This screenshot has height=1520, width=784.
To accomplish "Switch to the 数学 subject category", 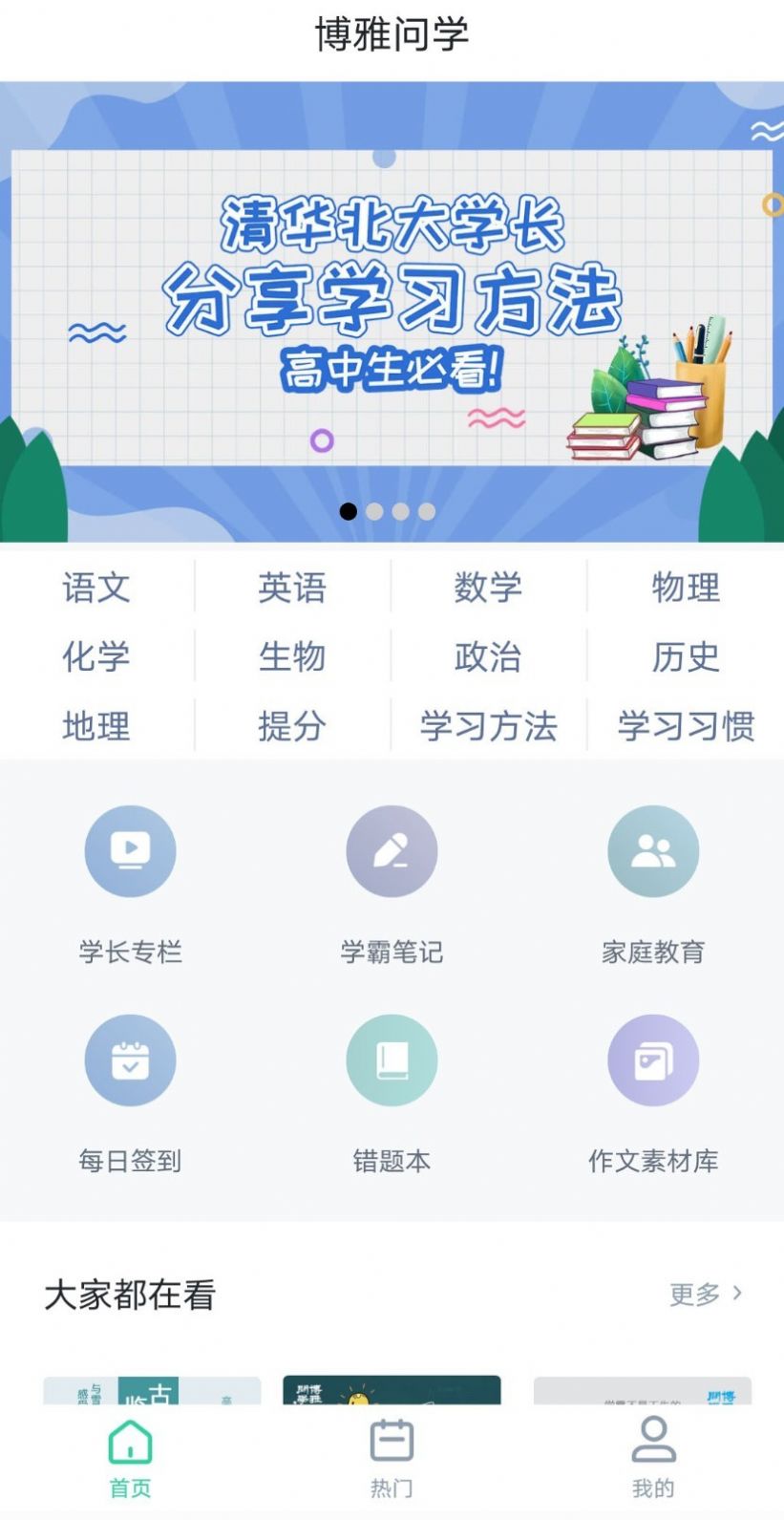I will (x=489, y=589).
